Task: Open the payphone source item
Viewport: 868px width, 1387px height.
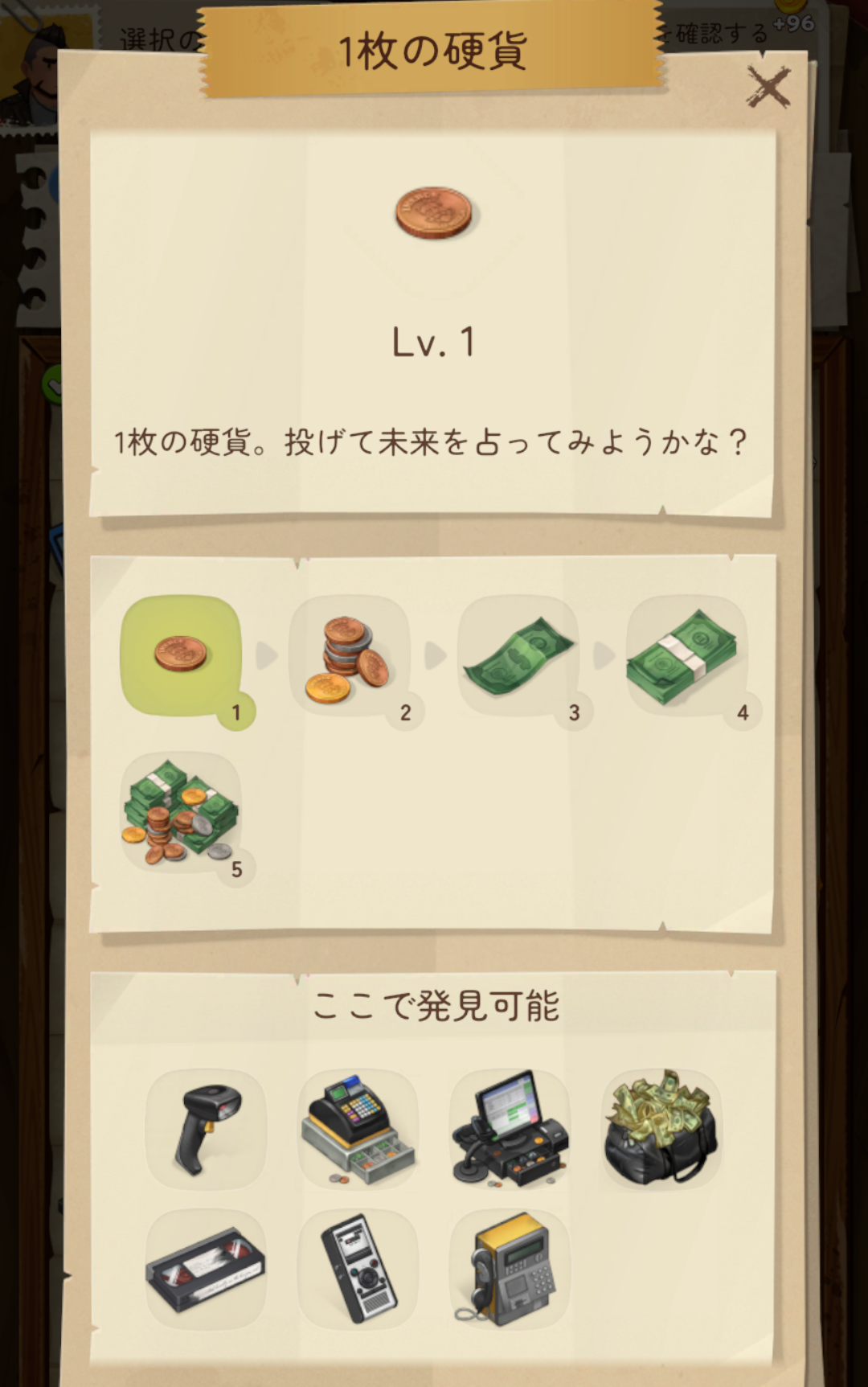Action: (510, 1270)
